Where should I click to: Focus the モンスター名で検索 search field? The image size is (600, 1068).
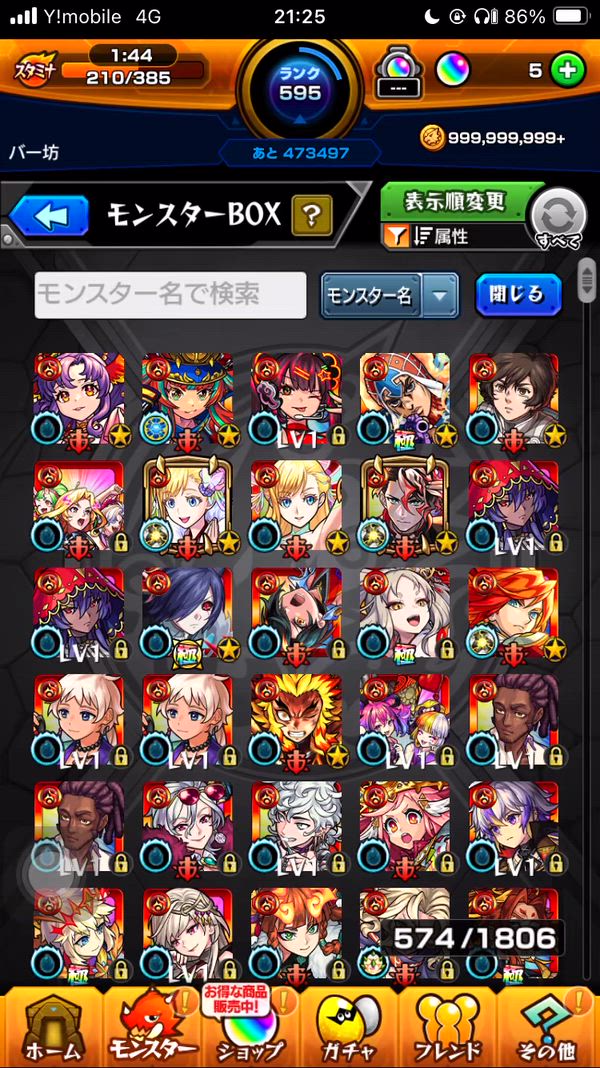170,295
